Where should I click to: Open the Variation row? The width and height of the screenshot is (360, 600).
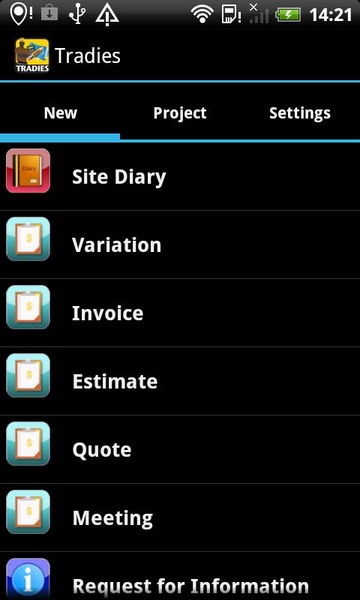(x=180, y=245)
